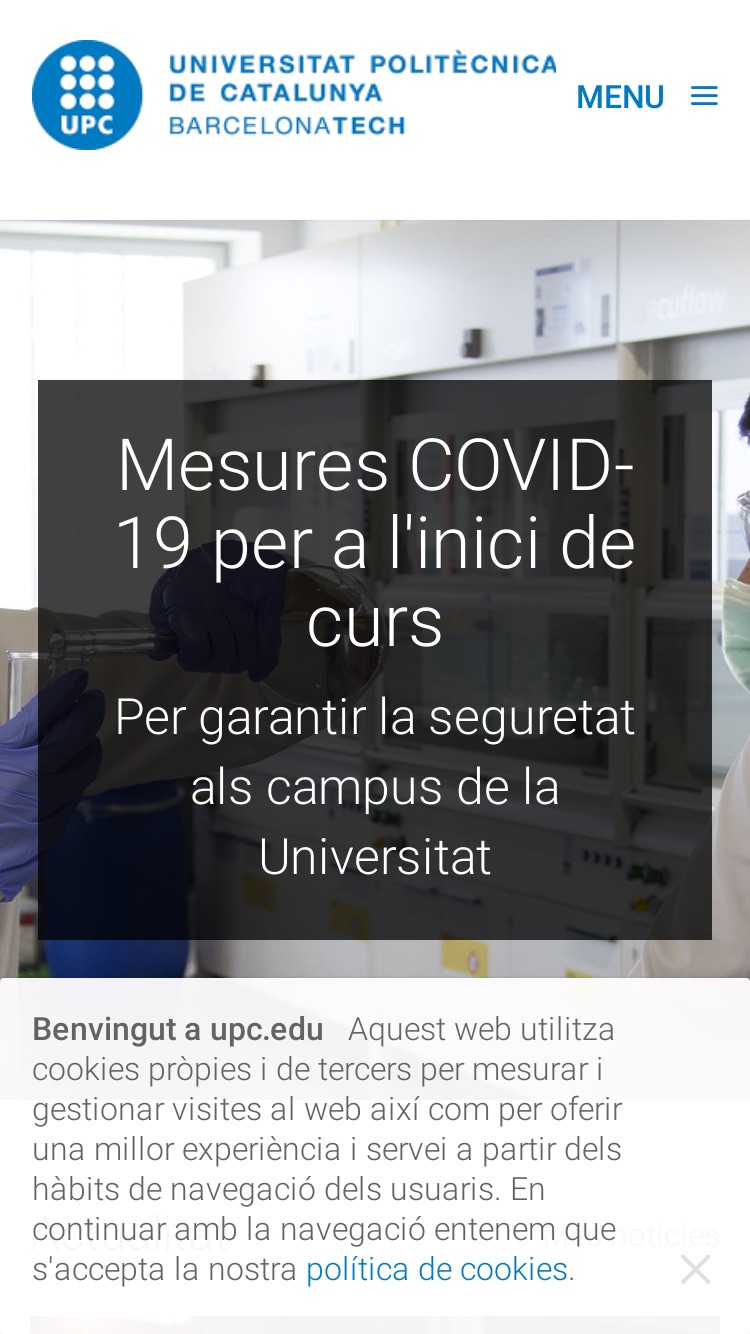The width and height of the screenshot is (750, 1334).
Task: Open the política de cookies link
Action: coord(437,1269)
